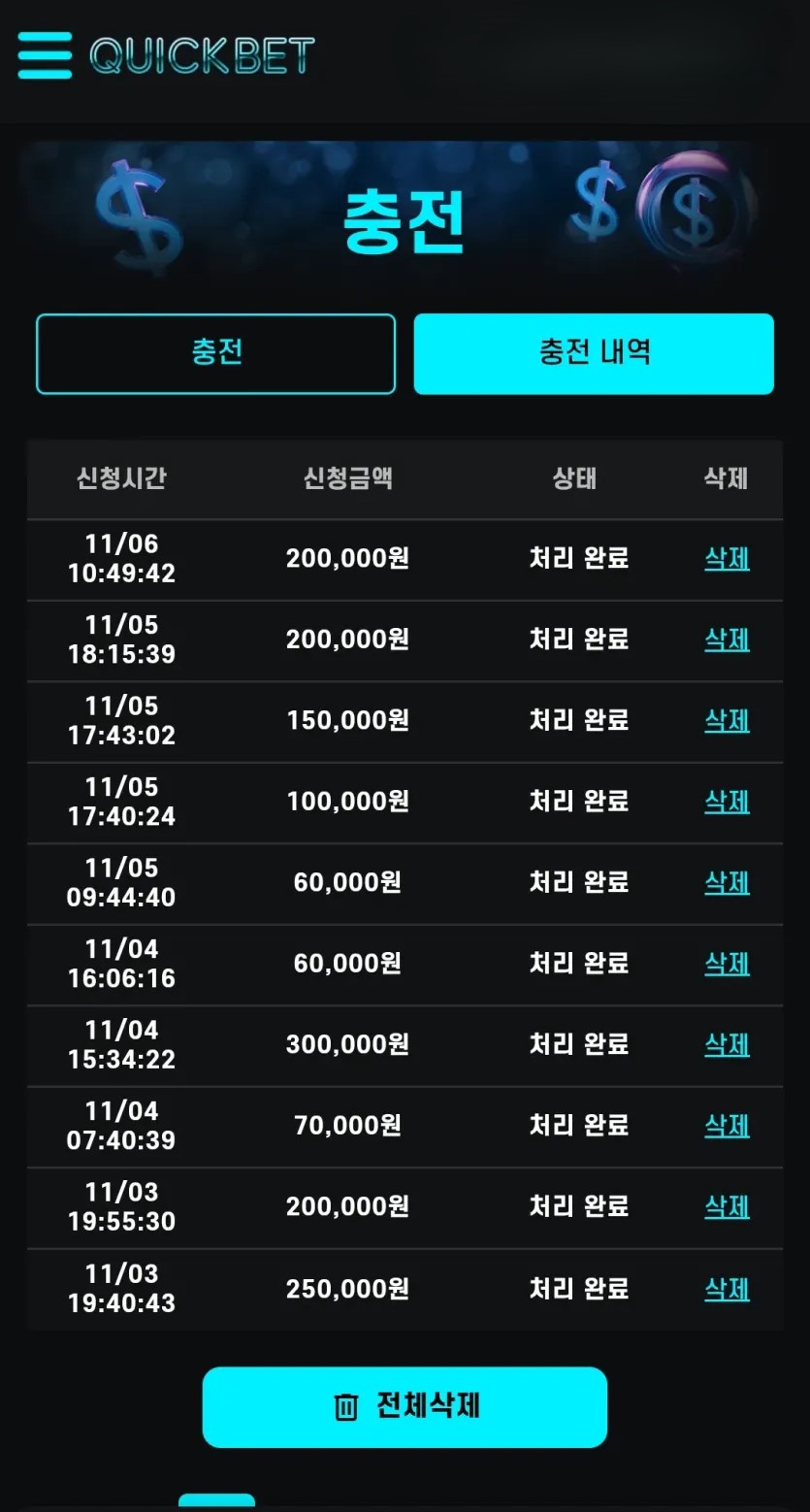The width and height of the screenshot is (810, 1512).
Task: Remove the 11/05 17:43:02 entry
Action: click(727, 721)
